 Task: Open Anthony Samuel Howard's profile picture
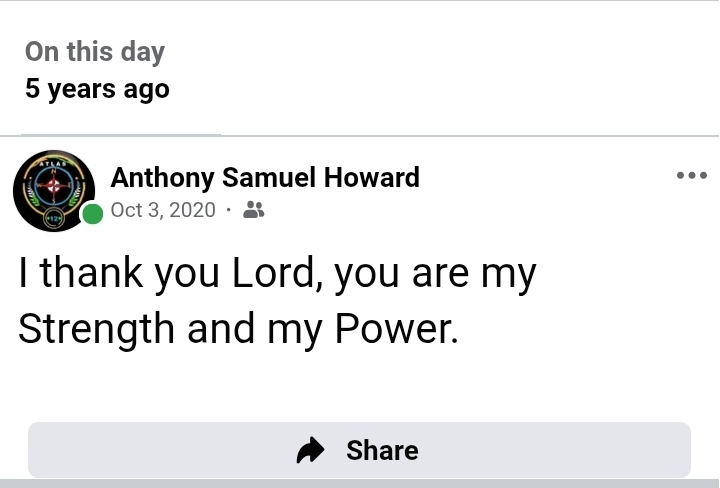click(x=54, y=190)
